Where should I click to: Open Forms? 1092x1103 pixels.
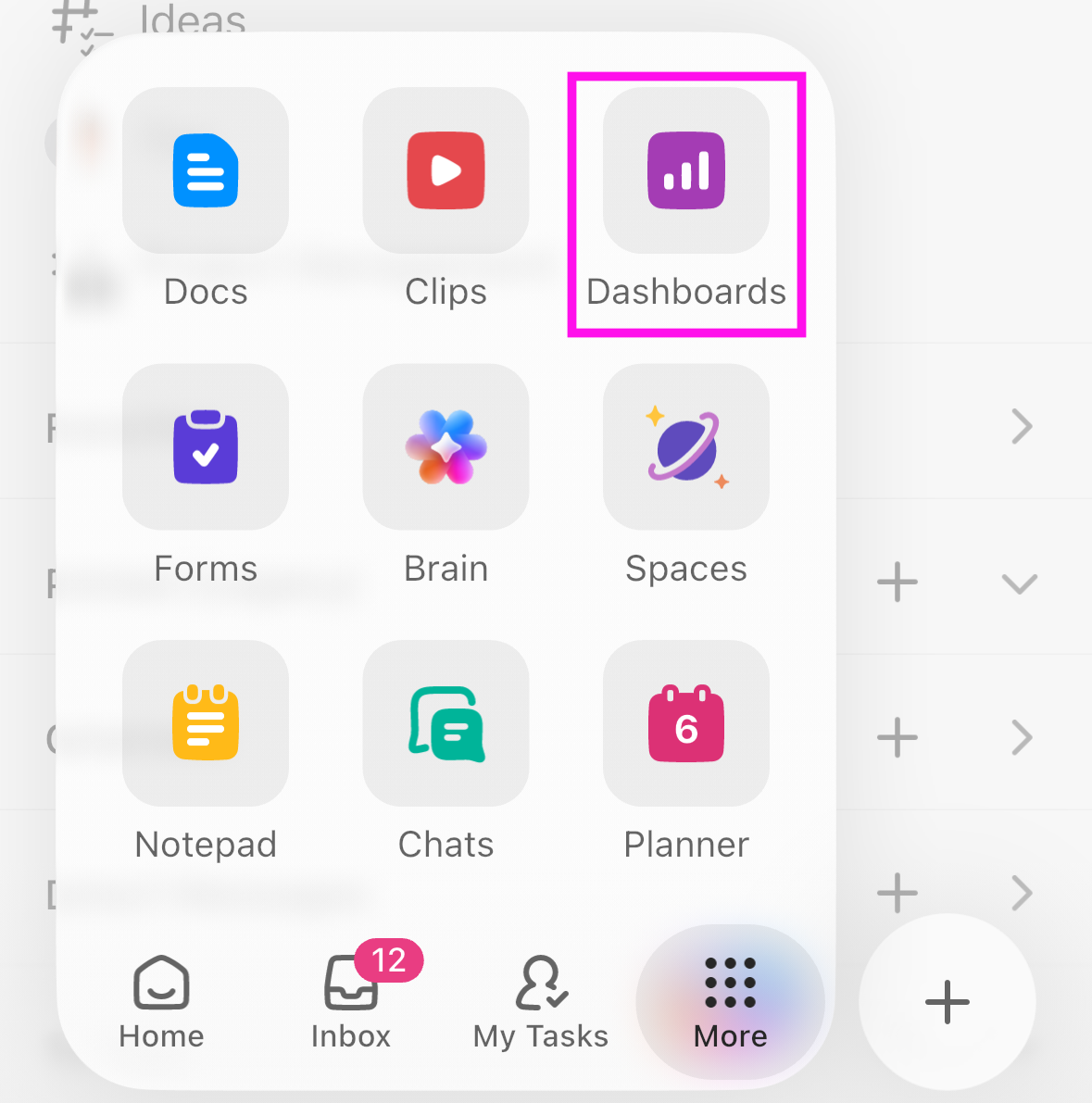coord(206,447)
